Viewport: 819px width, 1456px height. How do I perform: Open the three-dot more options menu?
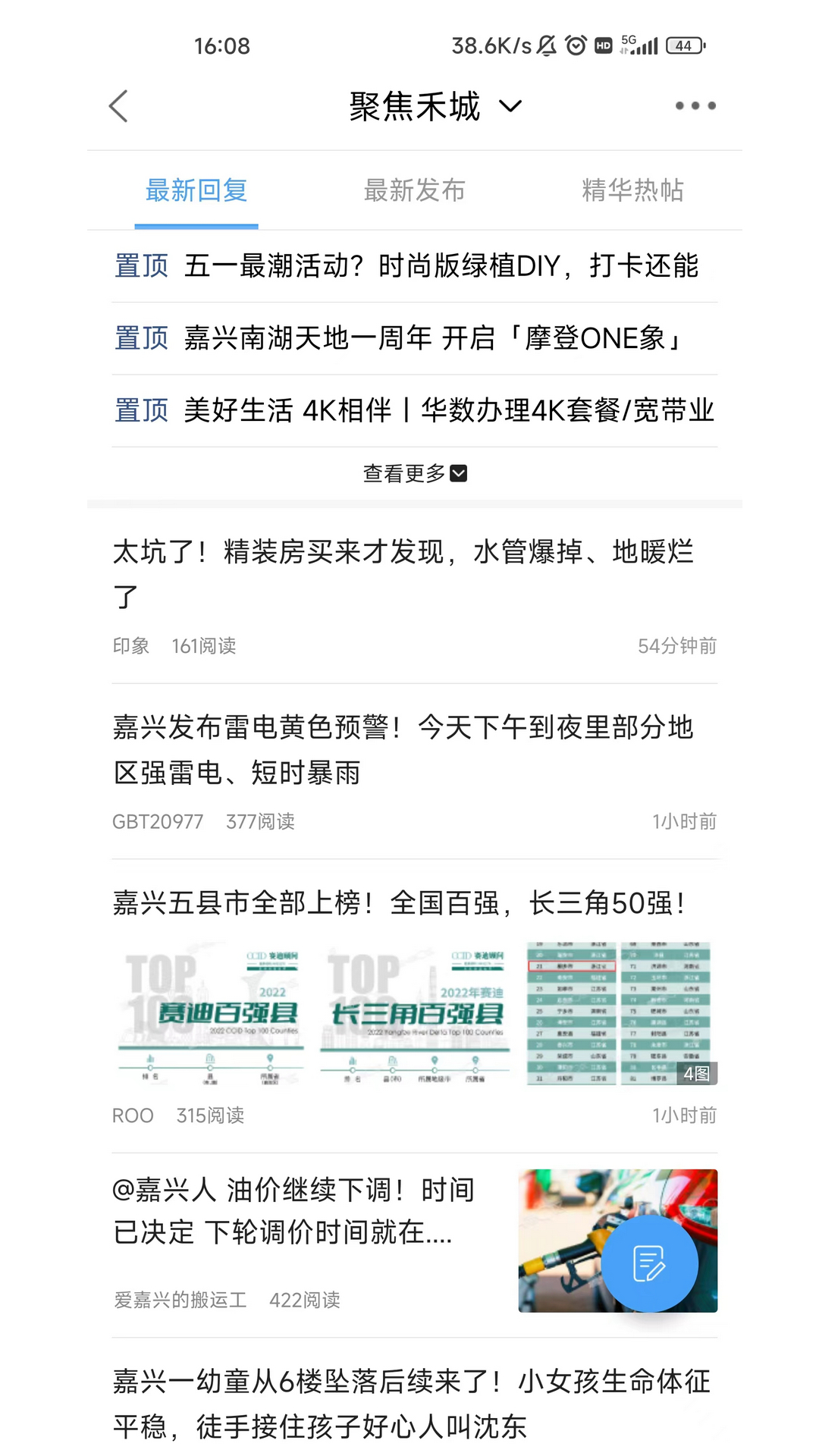click(x=694, y=105)
